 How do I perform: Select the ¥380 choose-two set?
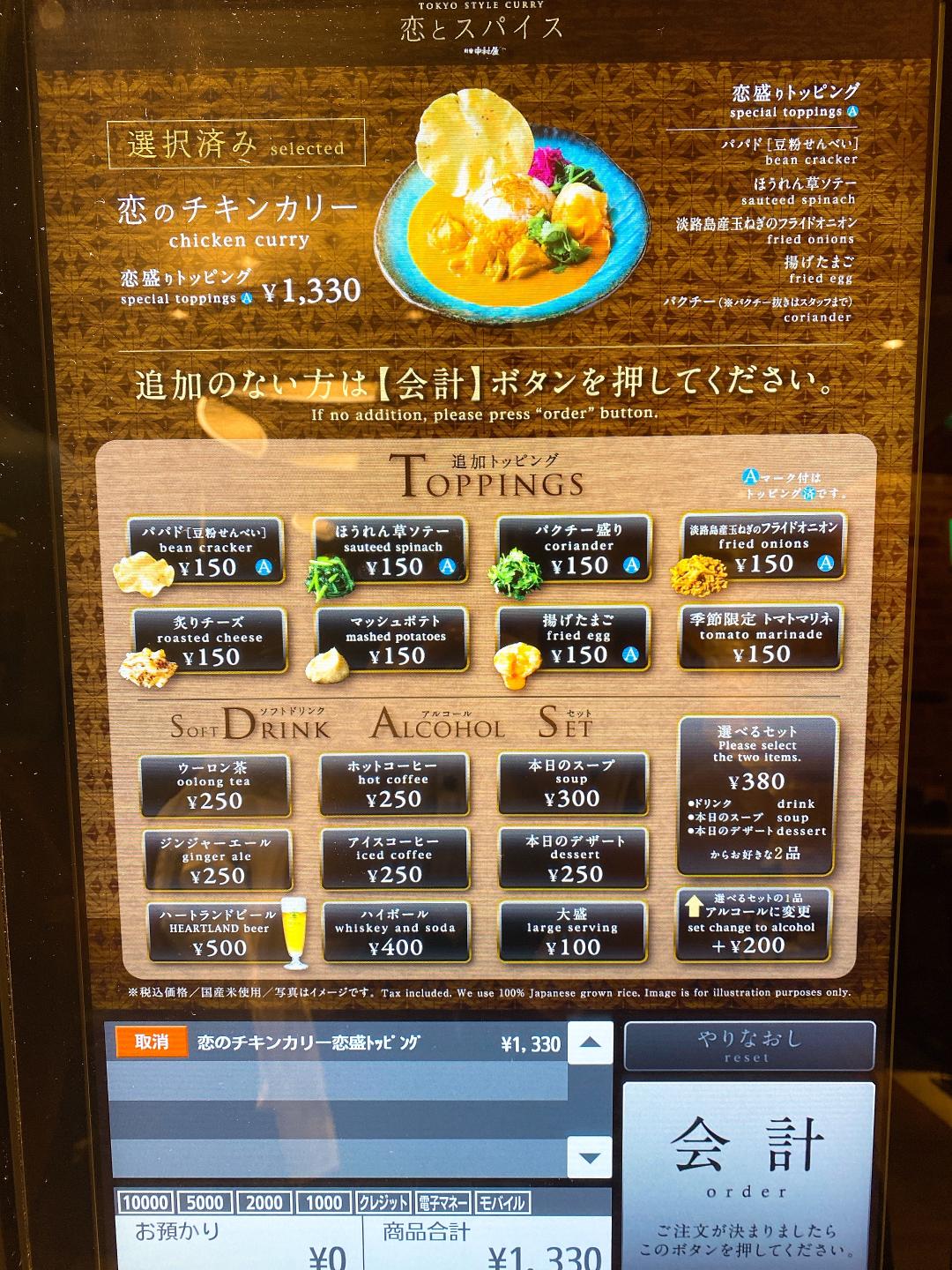click(x=757, y=794)
